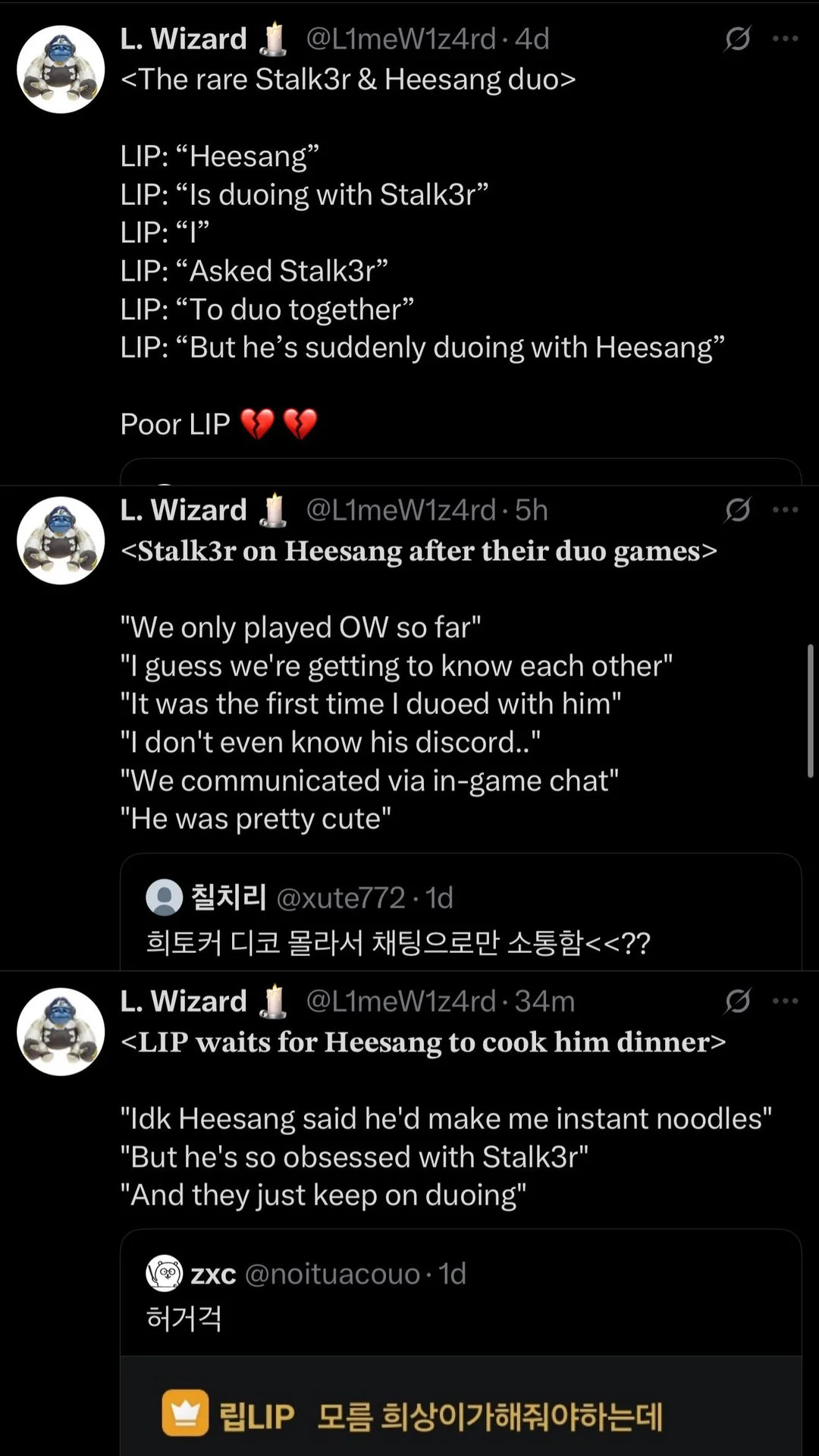Tap the avatar beside the 'LIP waits for Heesang' post

pos(61,1032)
